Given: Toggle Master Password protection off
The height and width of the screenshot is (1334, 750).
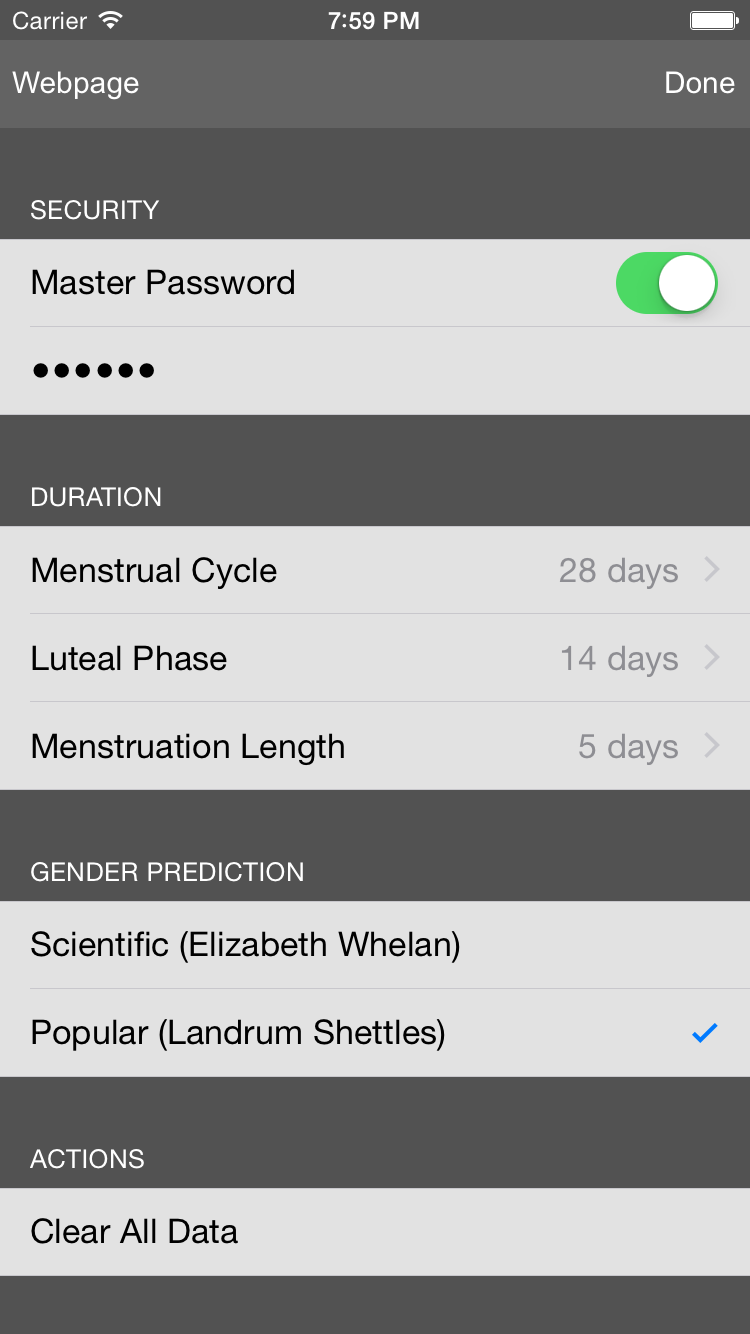Looking at the screenshot, I should (x=666, y=283).
